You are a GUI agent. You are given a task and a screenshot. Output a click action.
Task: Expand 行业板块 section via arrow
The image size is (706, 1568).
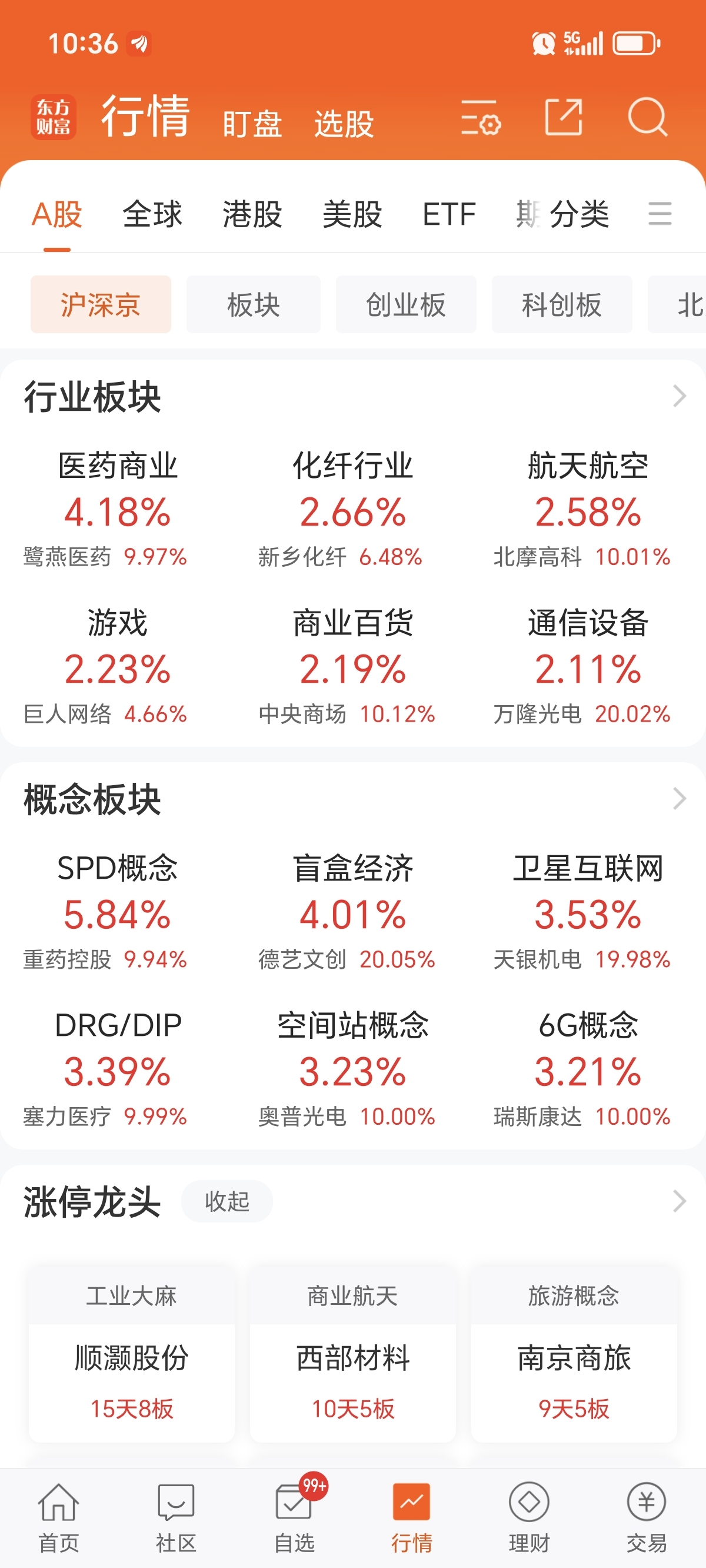tap(679, 396)
